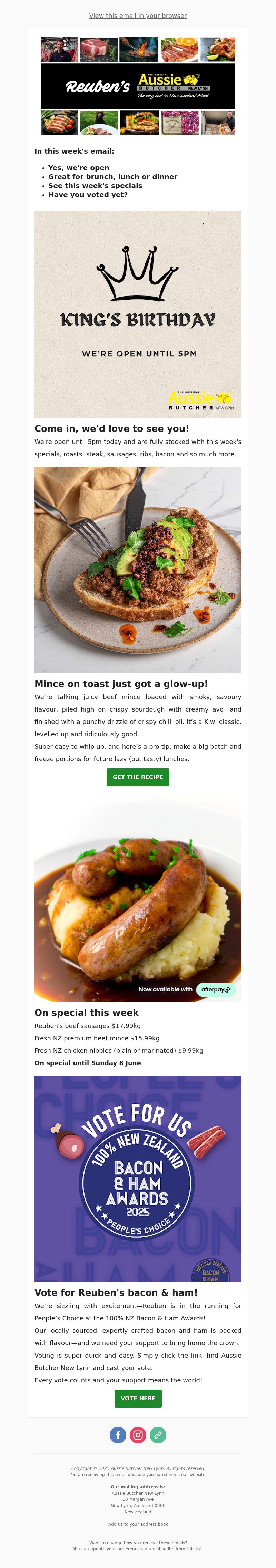The image size is (276, 1568).
Task: Open the Instagram social icon
Action: pos(138,1435)
